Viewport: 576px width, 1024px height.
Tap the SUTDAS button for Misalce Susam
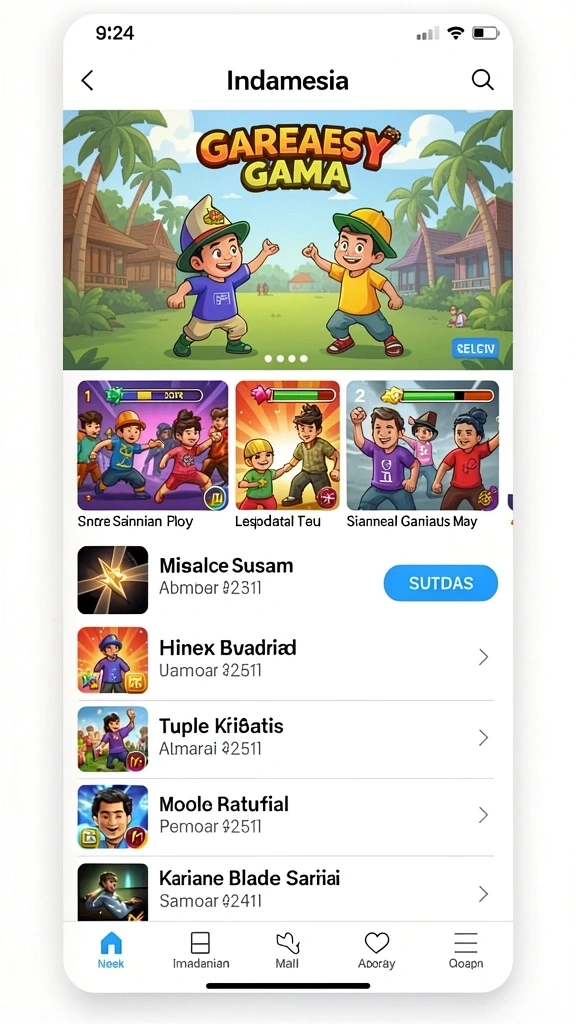[441, 583]
